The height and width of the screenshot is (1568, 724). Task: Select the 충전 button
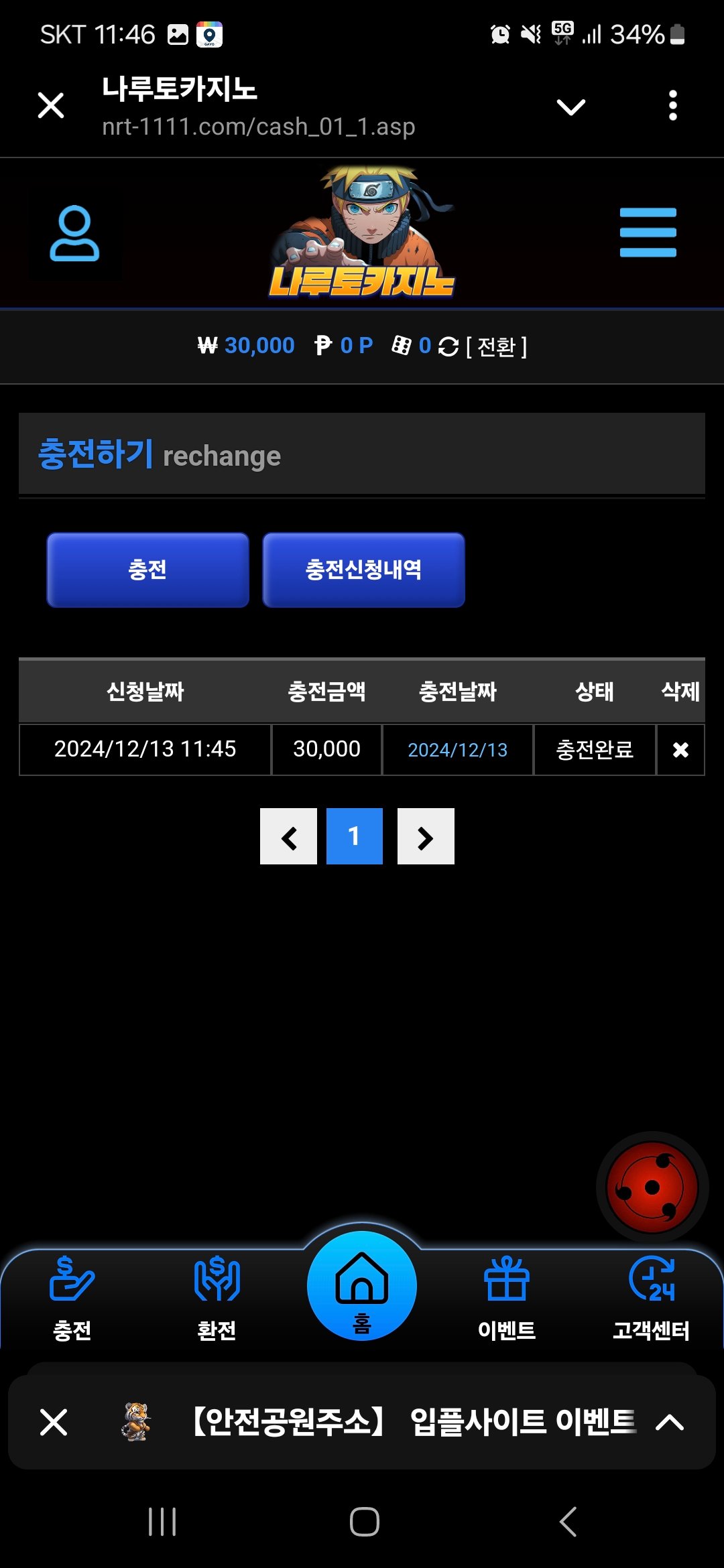click(147, 570)
